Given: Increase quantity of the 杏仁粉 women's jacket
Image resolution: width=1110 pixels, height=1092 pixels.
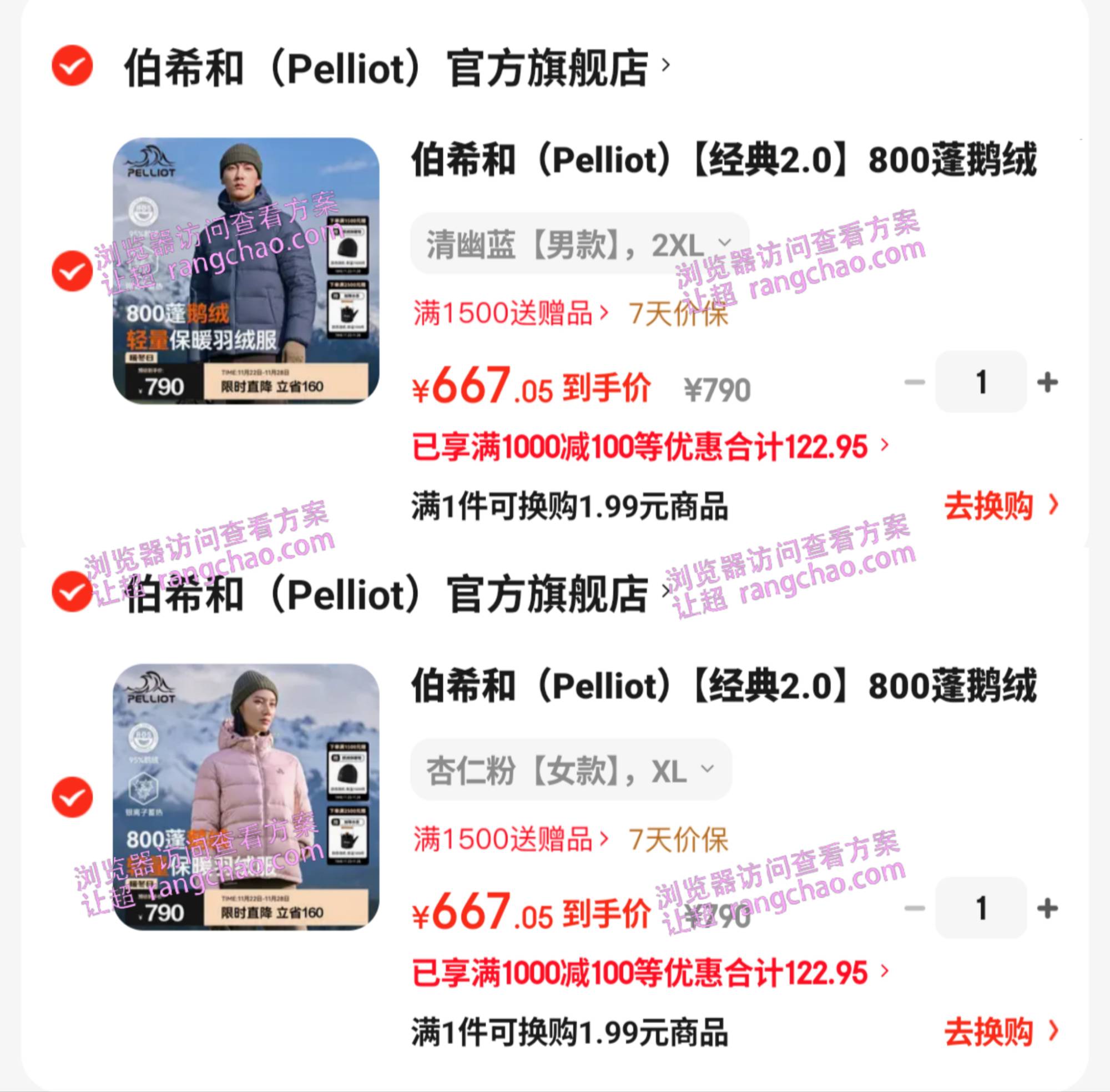Looking at the screenshot, I should [1047, 908].
